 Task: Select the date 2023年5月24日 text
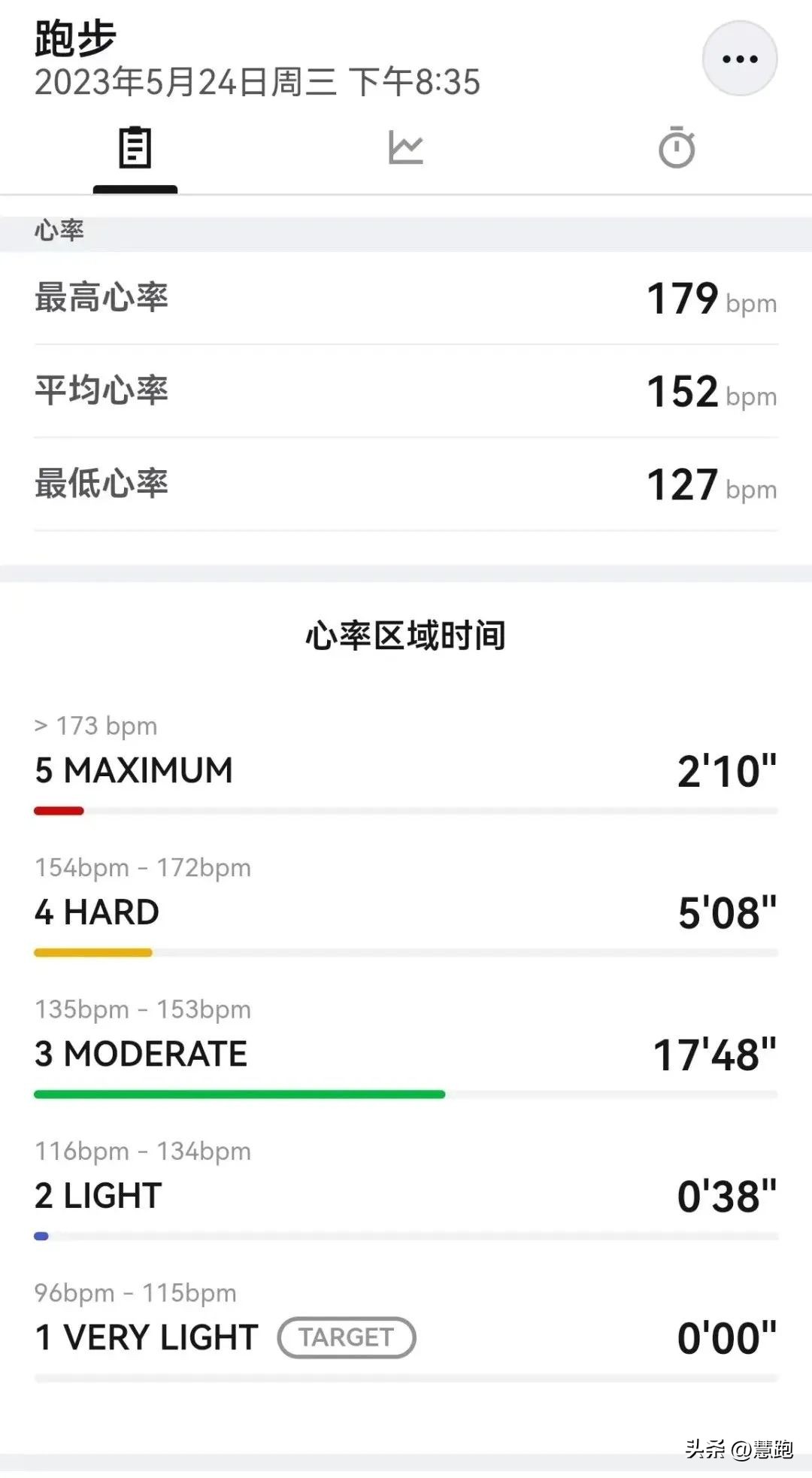coord(257,83)
